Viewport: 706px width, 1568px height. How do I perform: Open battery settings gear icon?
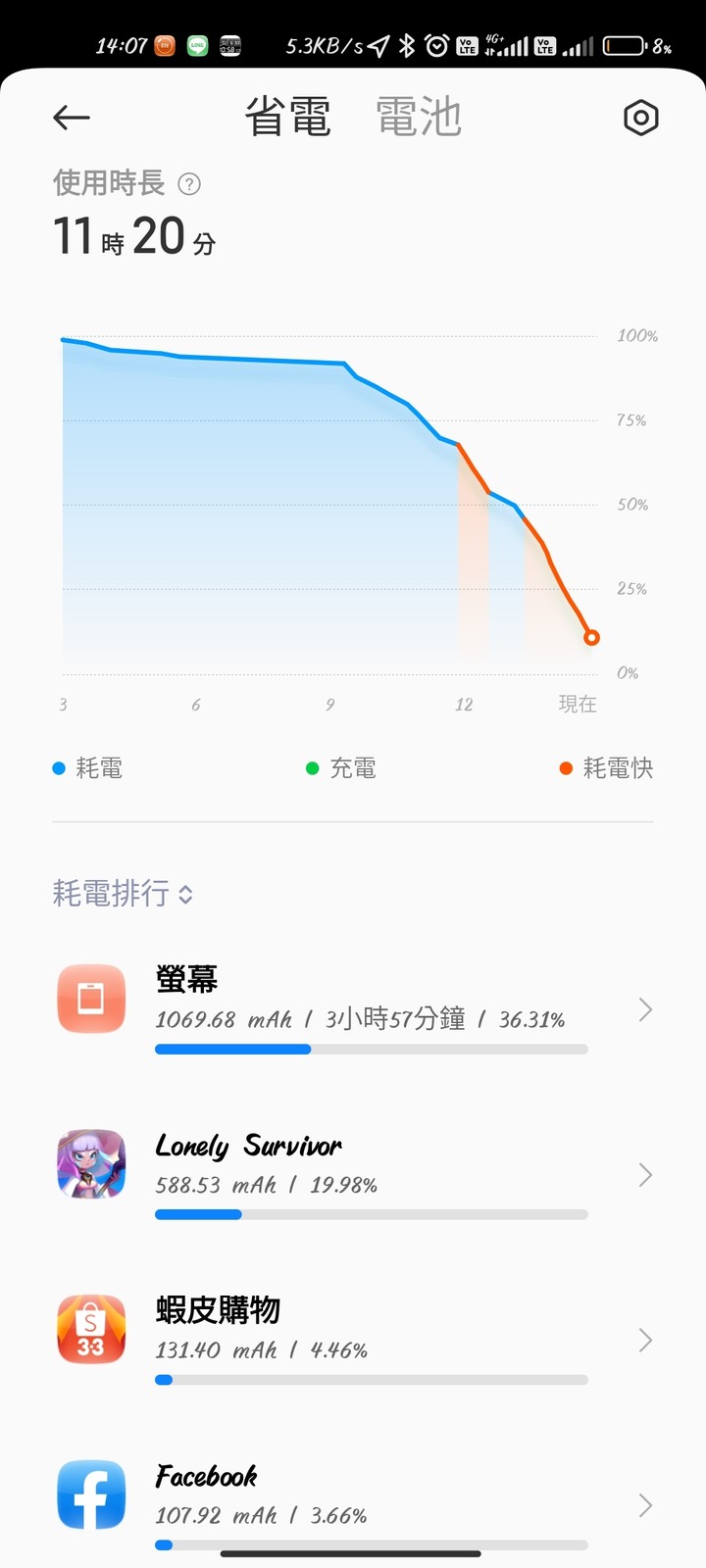640,119
